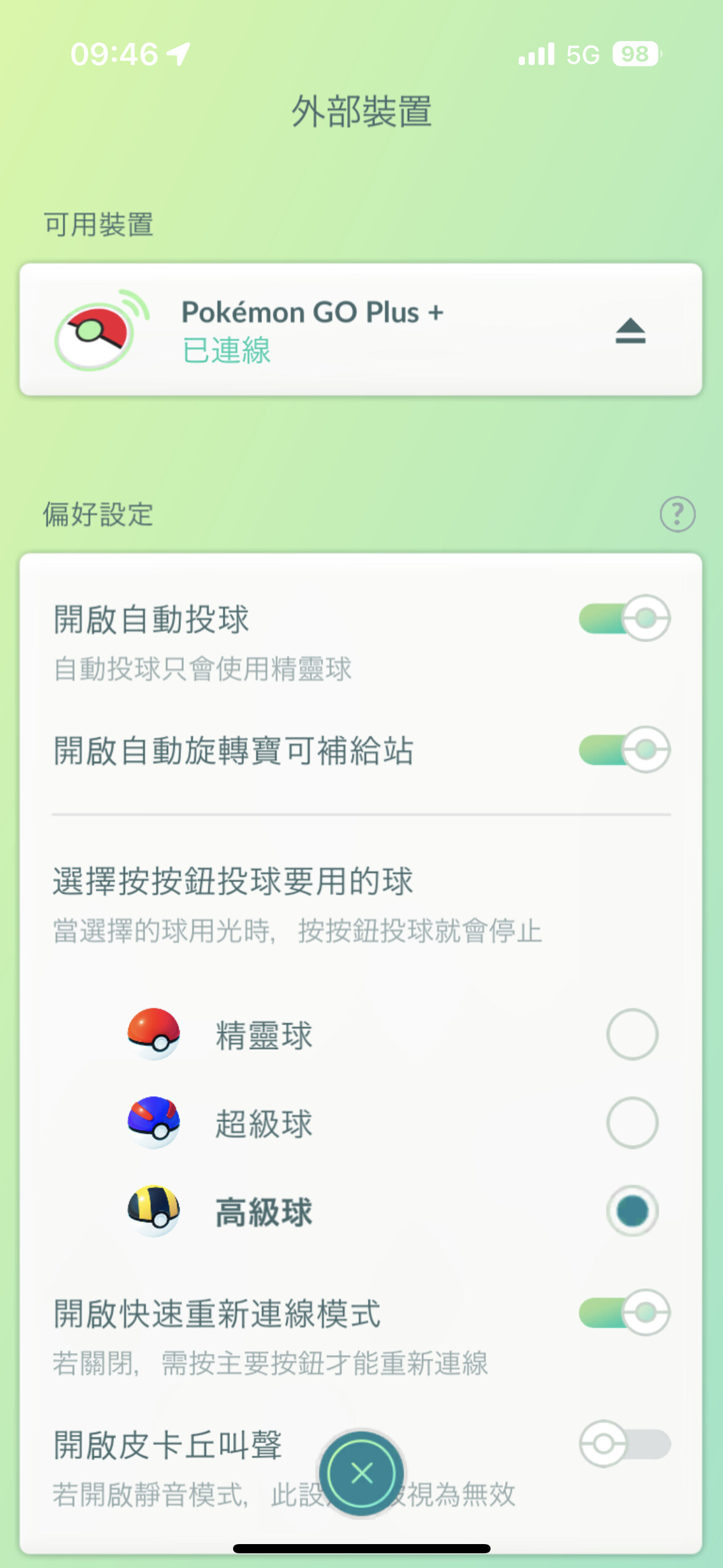
Task: Select 精靈球 for button throws
Action: (632, 1034)
